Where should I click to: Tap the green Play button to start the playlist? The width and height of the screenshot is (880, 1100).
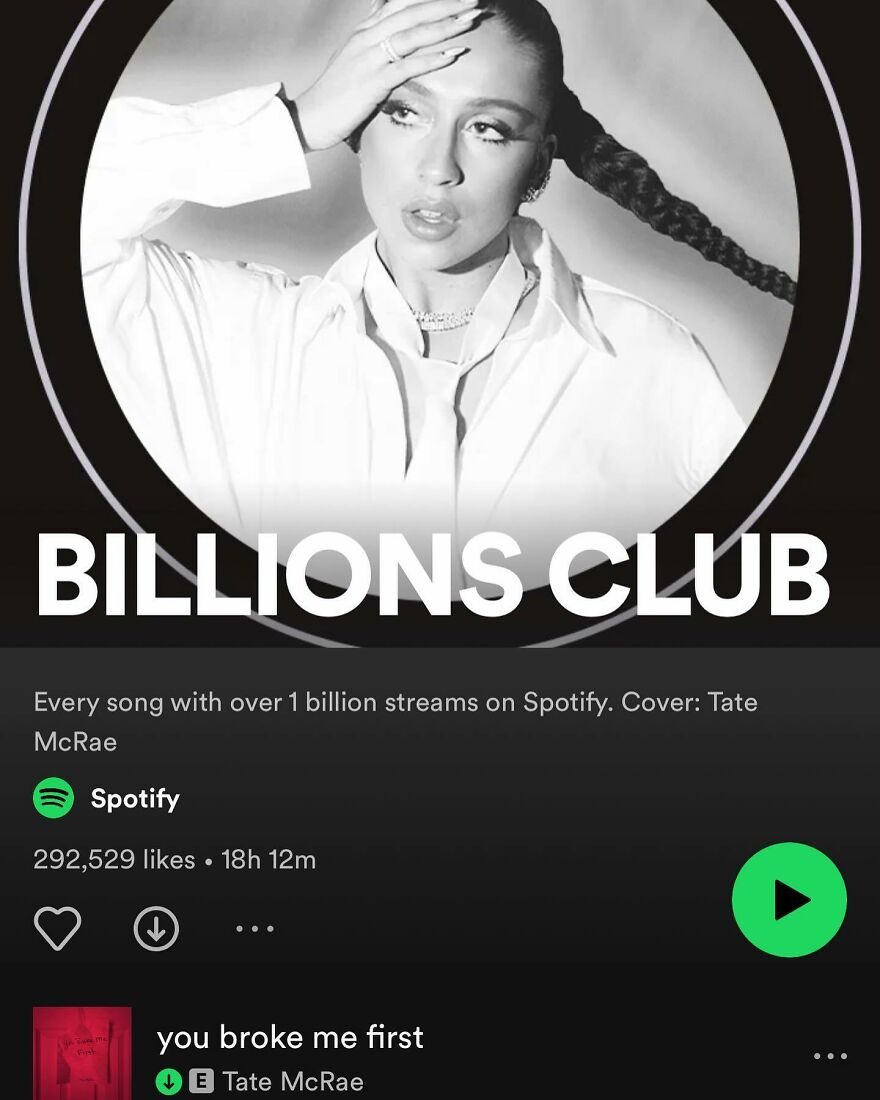pyautogui.click(x=789, y=899)
